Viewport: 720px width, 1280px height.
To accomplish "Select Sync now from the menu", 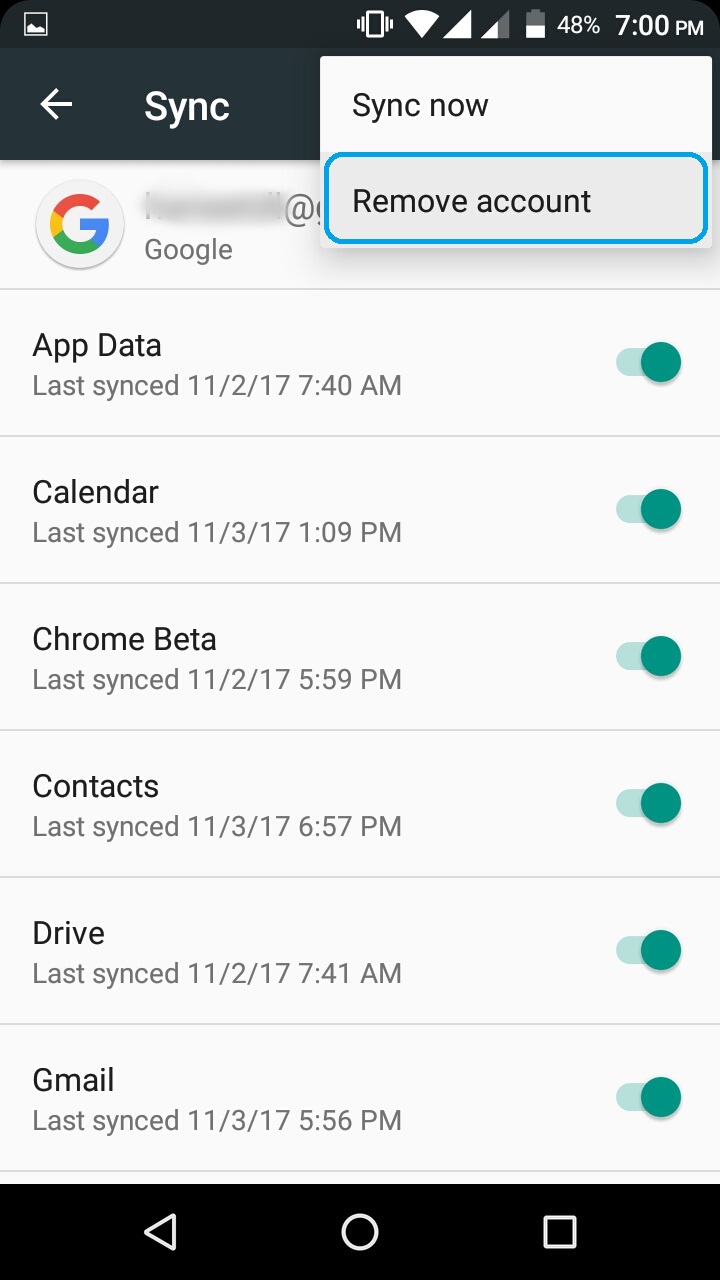I will click(420, 105).
